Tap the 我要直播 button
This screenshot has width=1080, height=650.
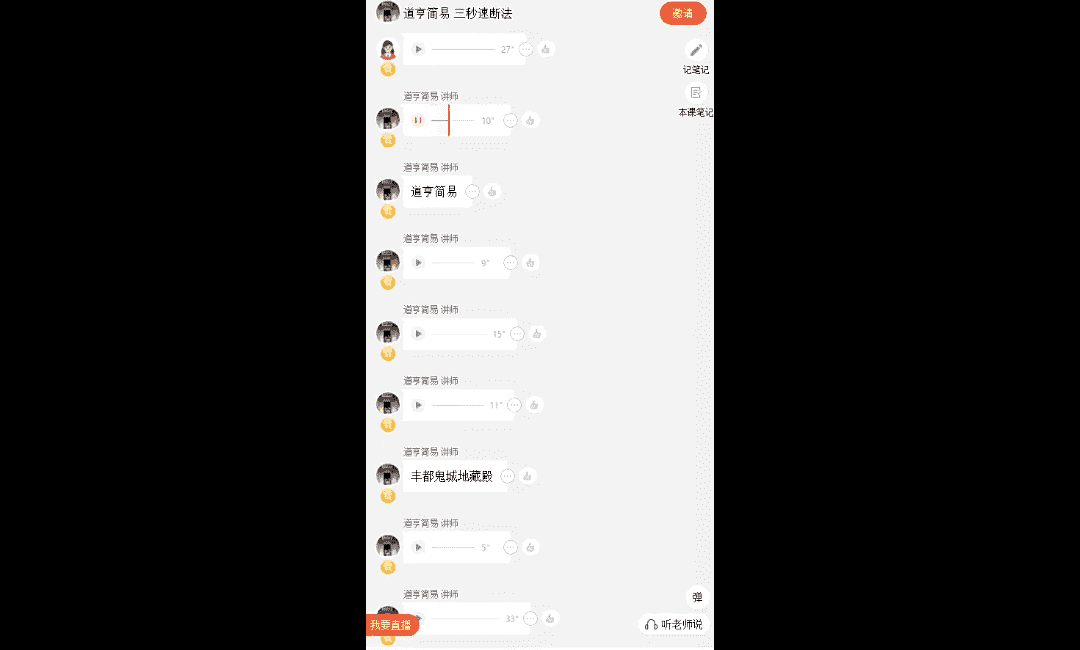390,625
